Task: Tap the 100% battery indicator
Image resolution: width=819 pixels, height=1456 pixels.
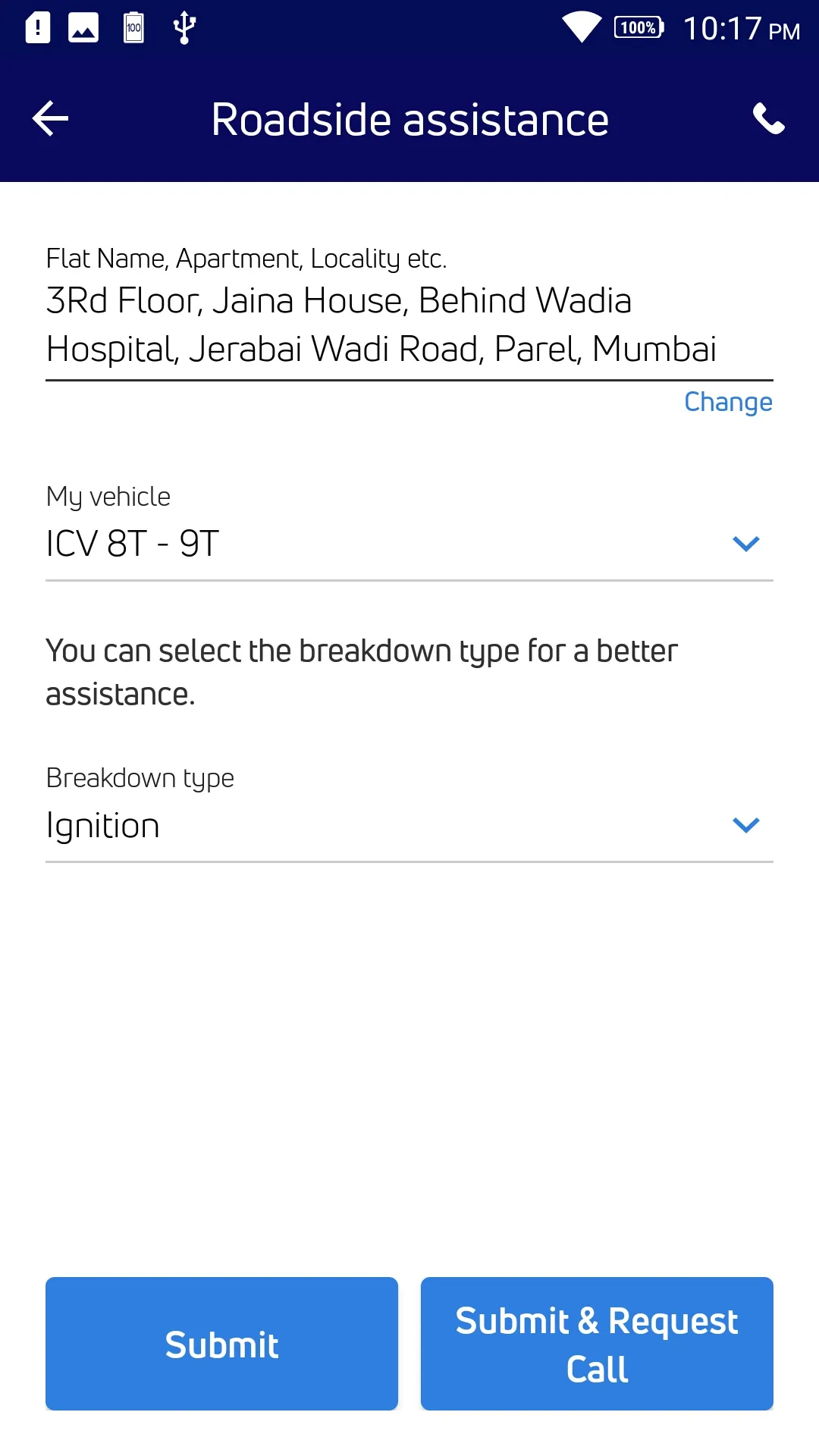Action: (637, 29)
